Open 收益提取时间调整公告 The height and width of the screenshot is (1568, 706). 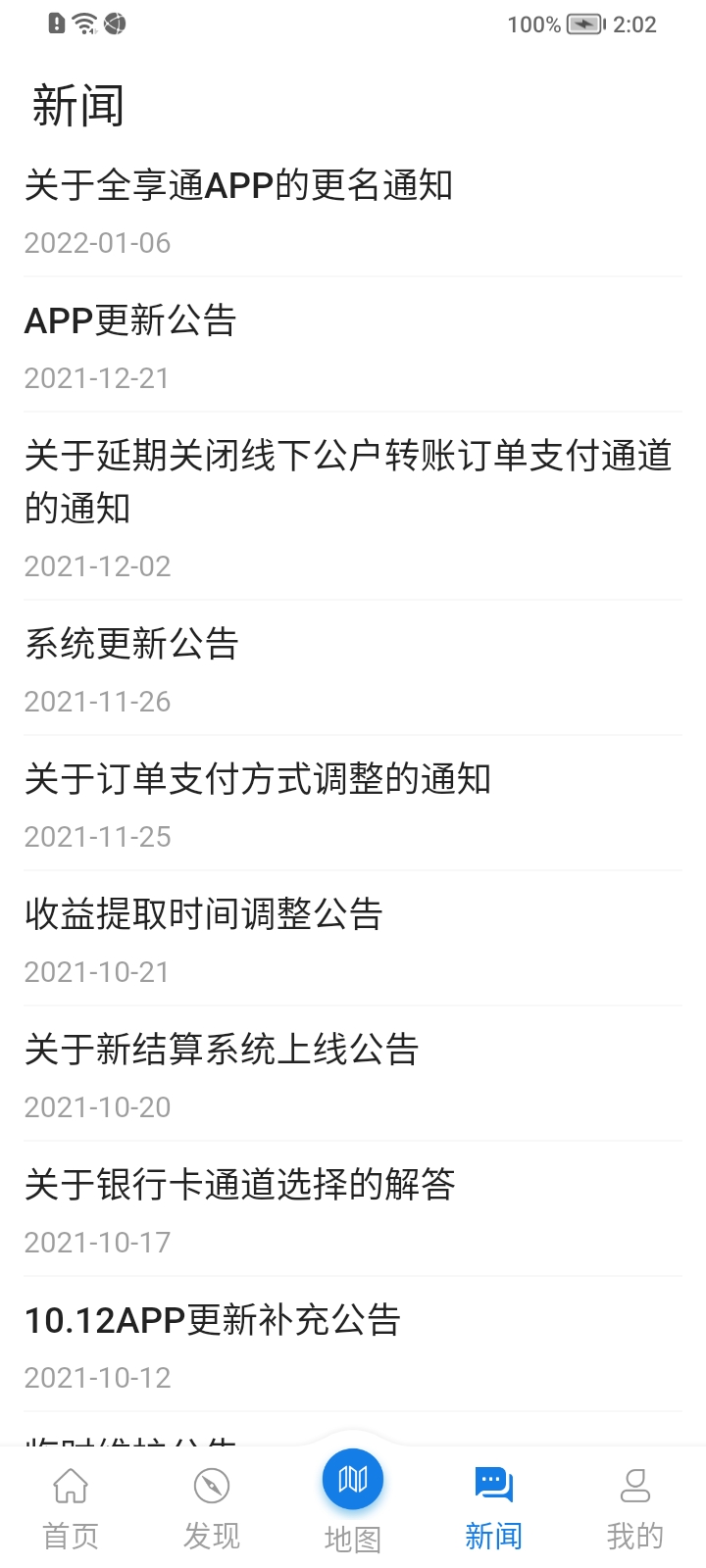205,915
